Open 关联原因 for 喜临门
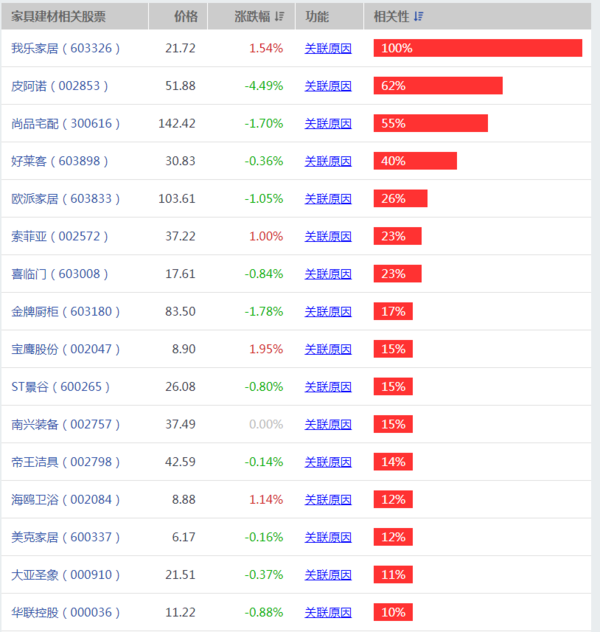The width and height of the screenshot is (600, 632). pyautogui.click(x=328, y=274)
